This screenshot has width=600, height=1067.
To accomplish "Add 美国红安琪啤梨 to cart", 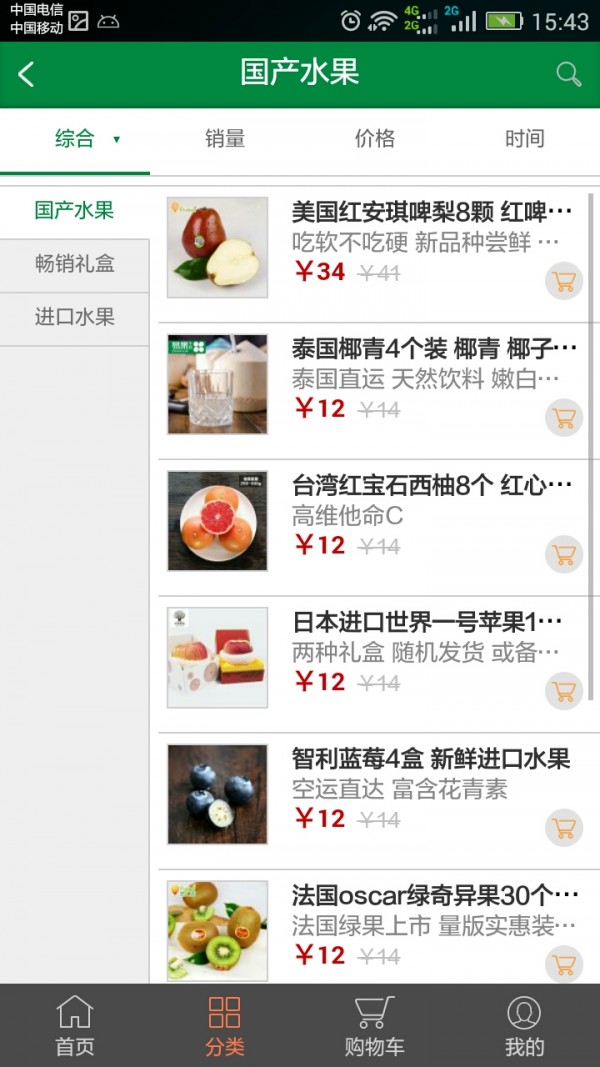I will pyautogui.click(x=564, y=281).
